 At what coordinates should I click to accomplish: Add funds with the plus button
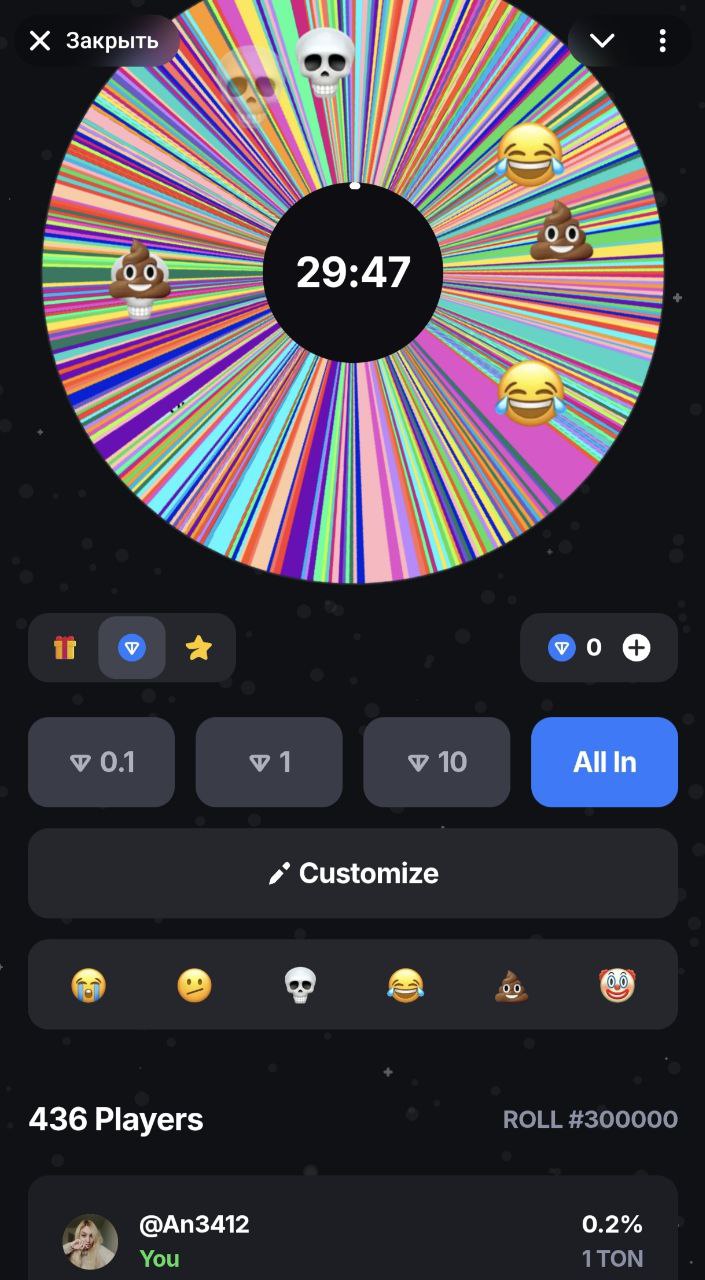tap(636, 648)
